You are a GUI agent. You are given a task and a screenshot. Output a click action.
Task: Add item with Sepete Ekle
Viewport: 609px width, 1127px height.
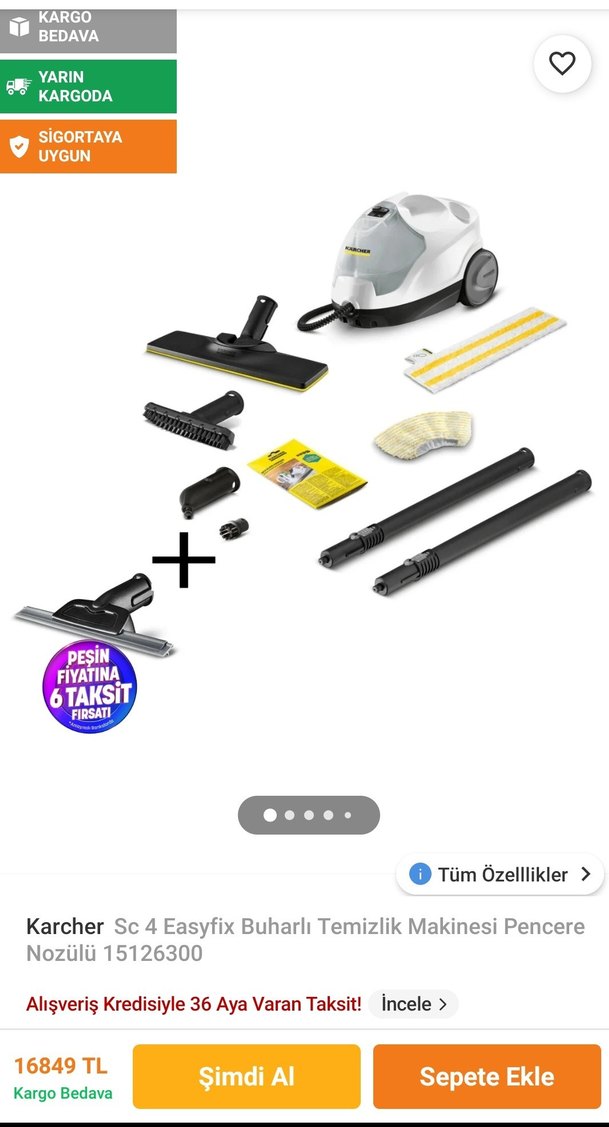(x=487, y=1077)
